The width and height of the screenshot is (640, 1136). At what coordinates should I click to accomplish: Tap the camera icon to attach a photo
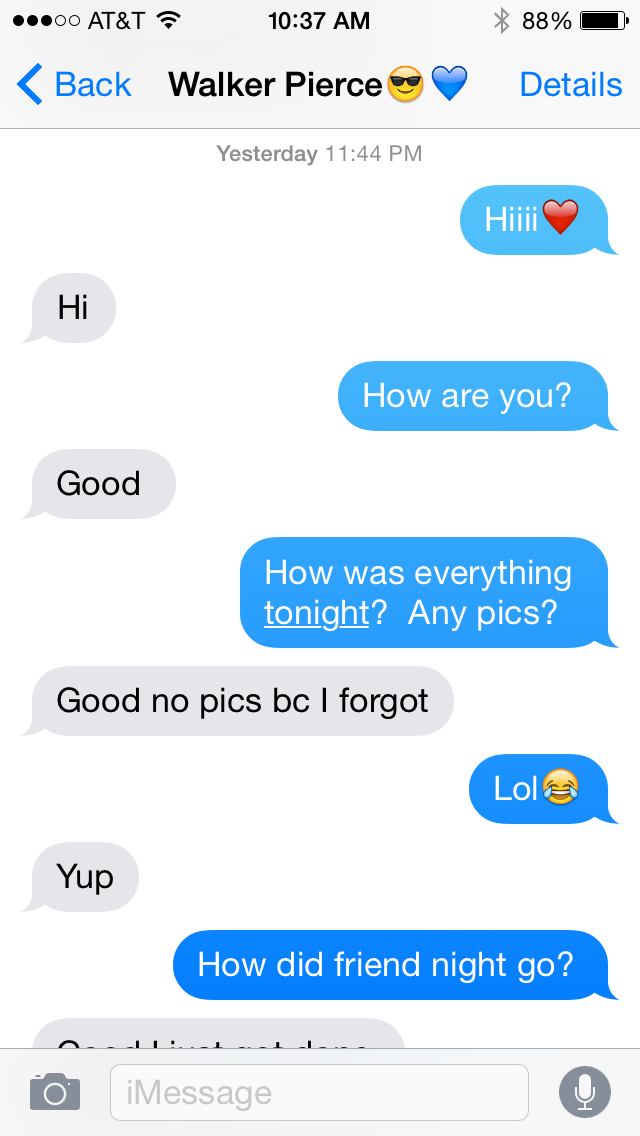pos(55,1092)
